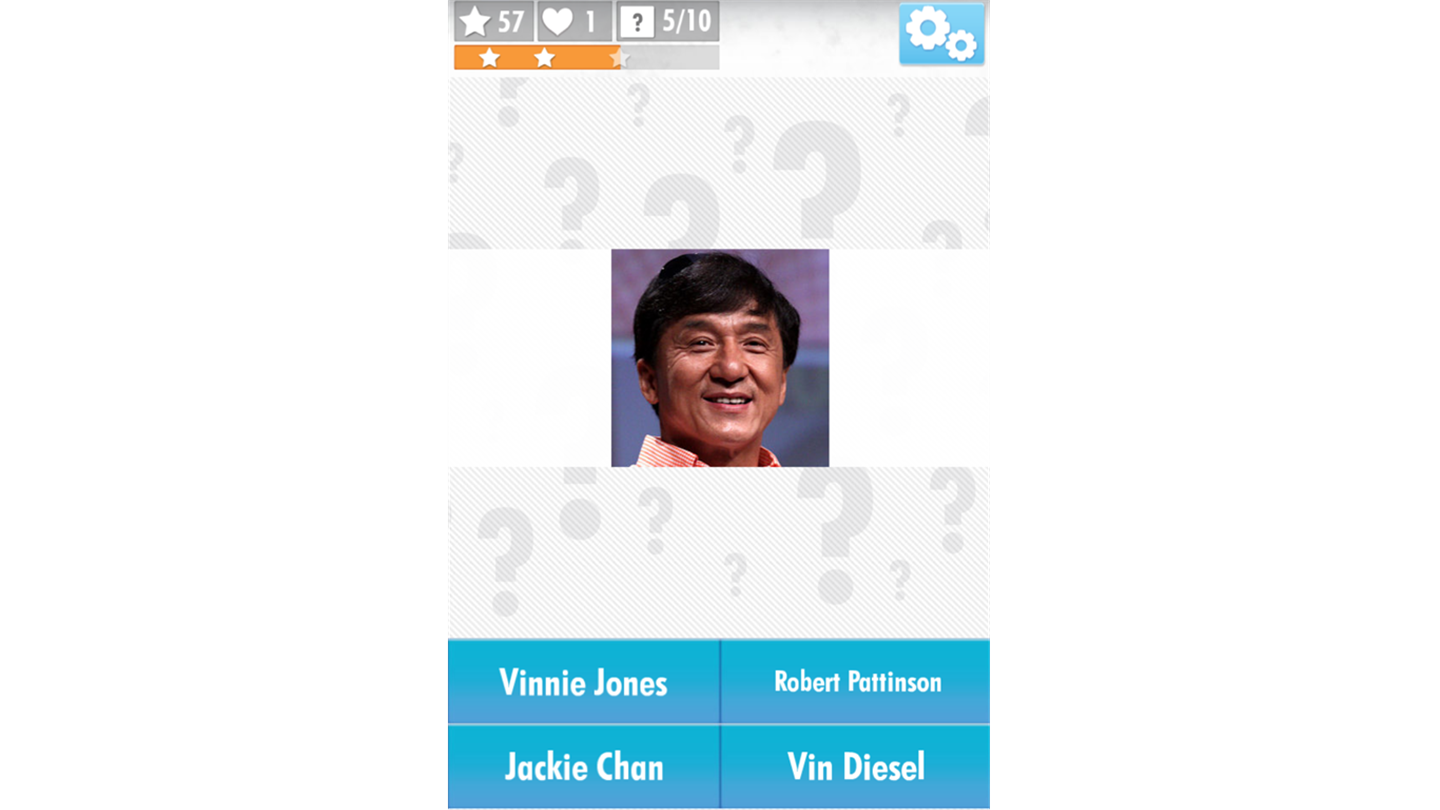Open the settings gear icon
1440x810 pixels.
point(941,34)
